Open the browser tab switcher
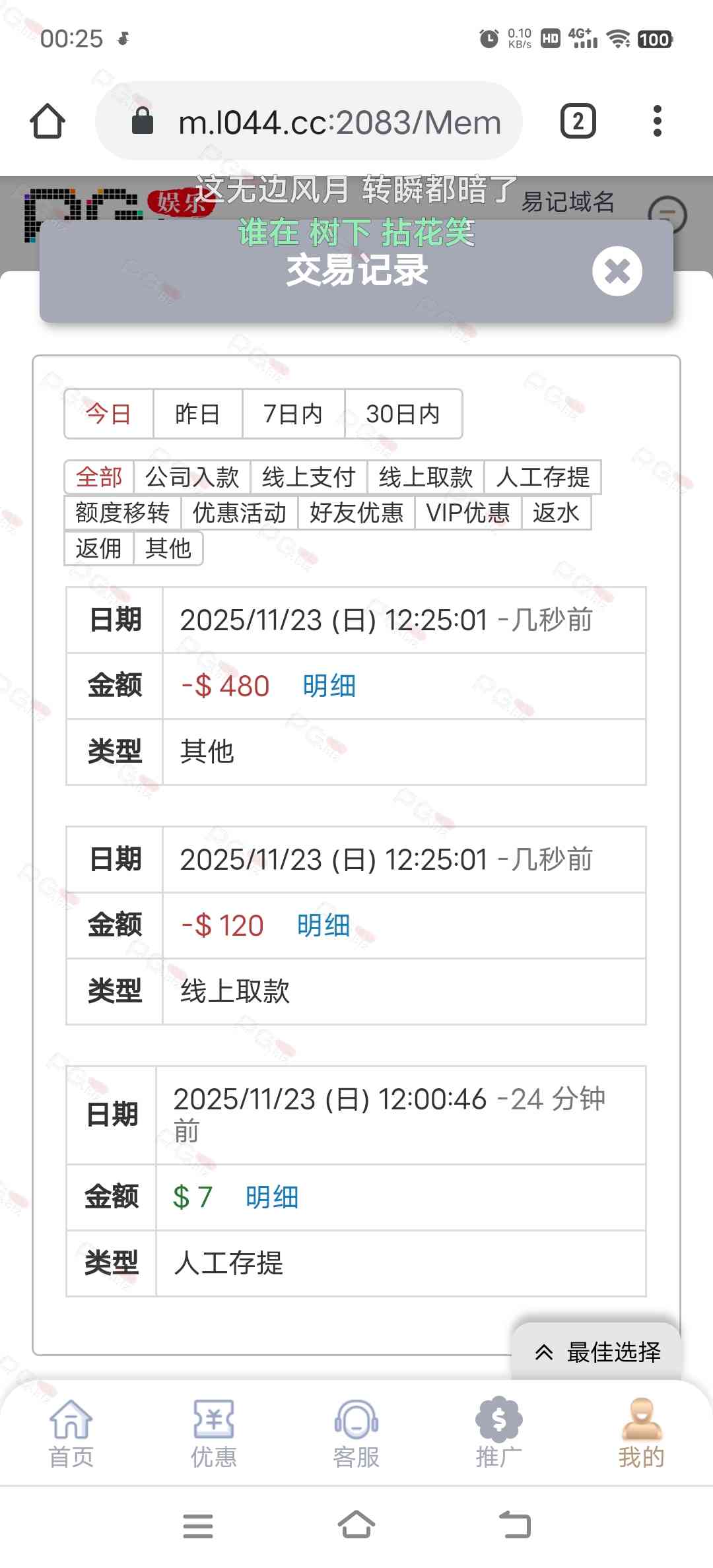This screenshot has height=1568, width=713. click(x=578, y=121)
